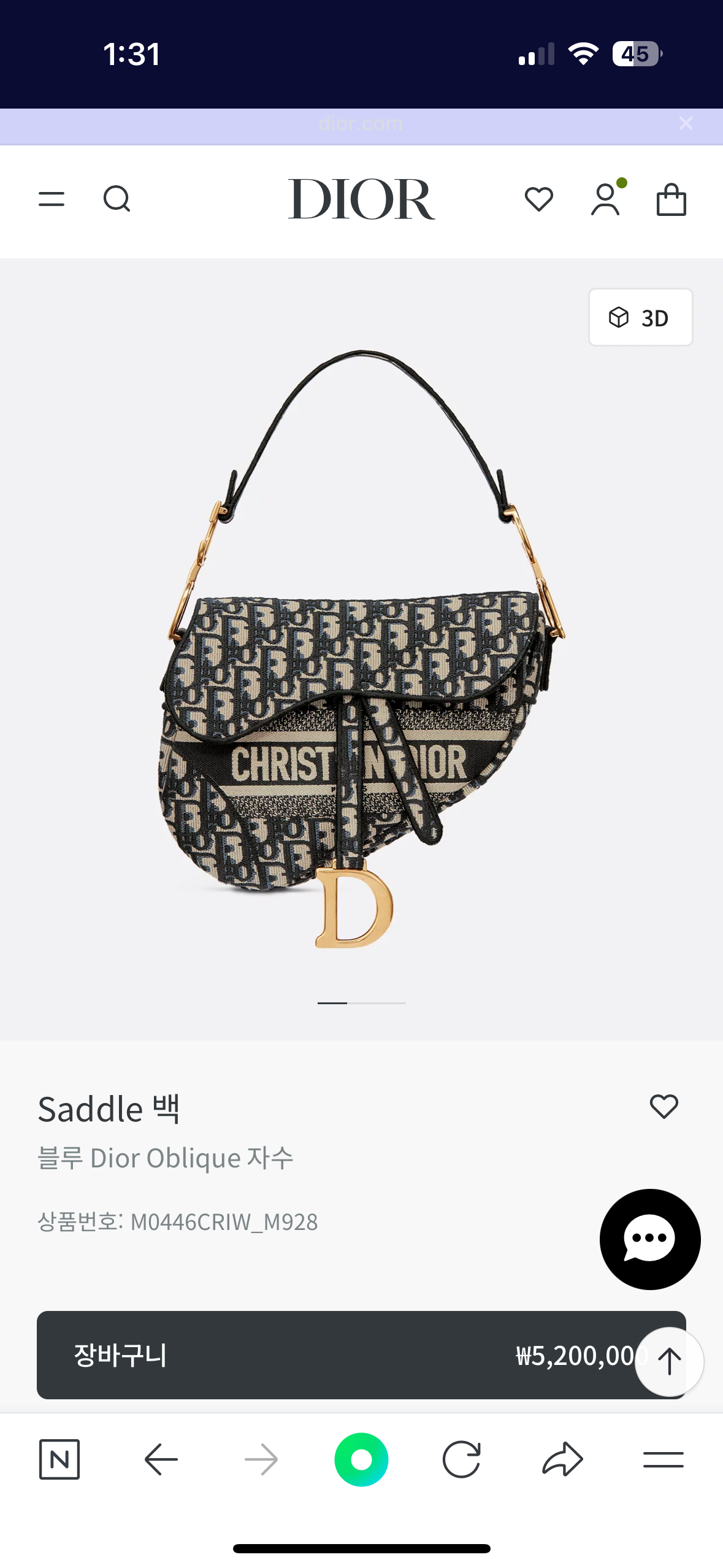
Task: Dismiss the dior.com banner
Action: pos(686,124)
